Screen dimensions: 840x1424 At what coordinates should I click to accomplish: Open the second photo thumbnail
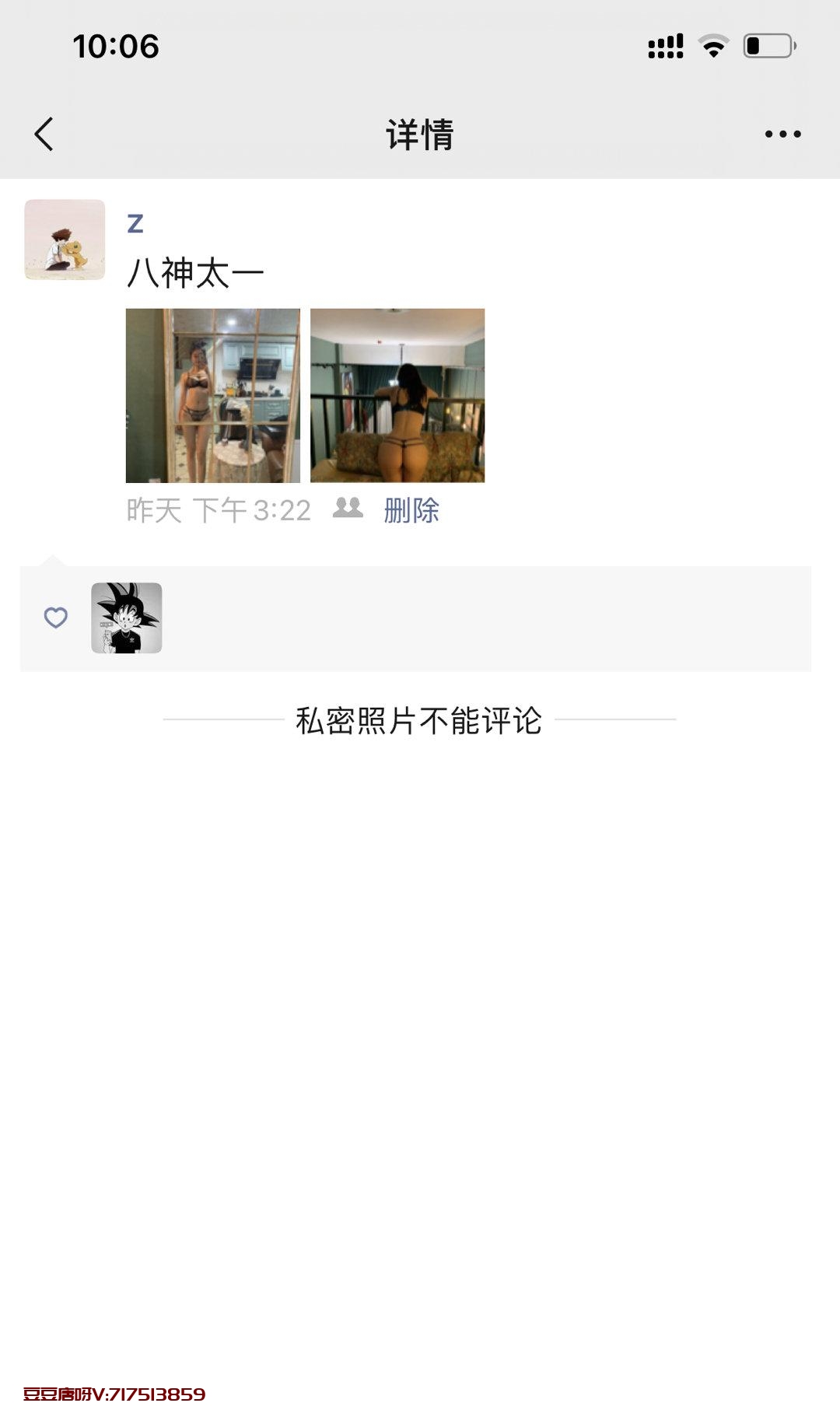(397, 395)
